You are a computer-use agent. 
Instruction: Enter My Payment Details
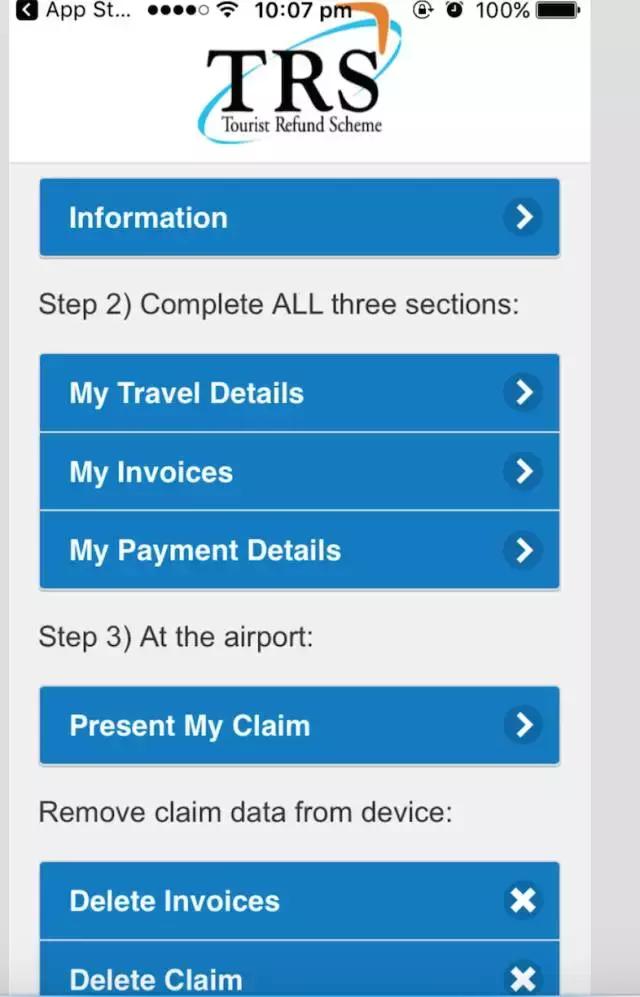pyautogui.click(x=299, y=550)
